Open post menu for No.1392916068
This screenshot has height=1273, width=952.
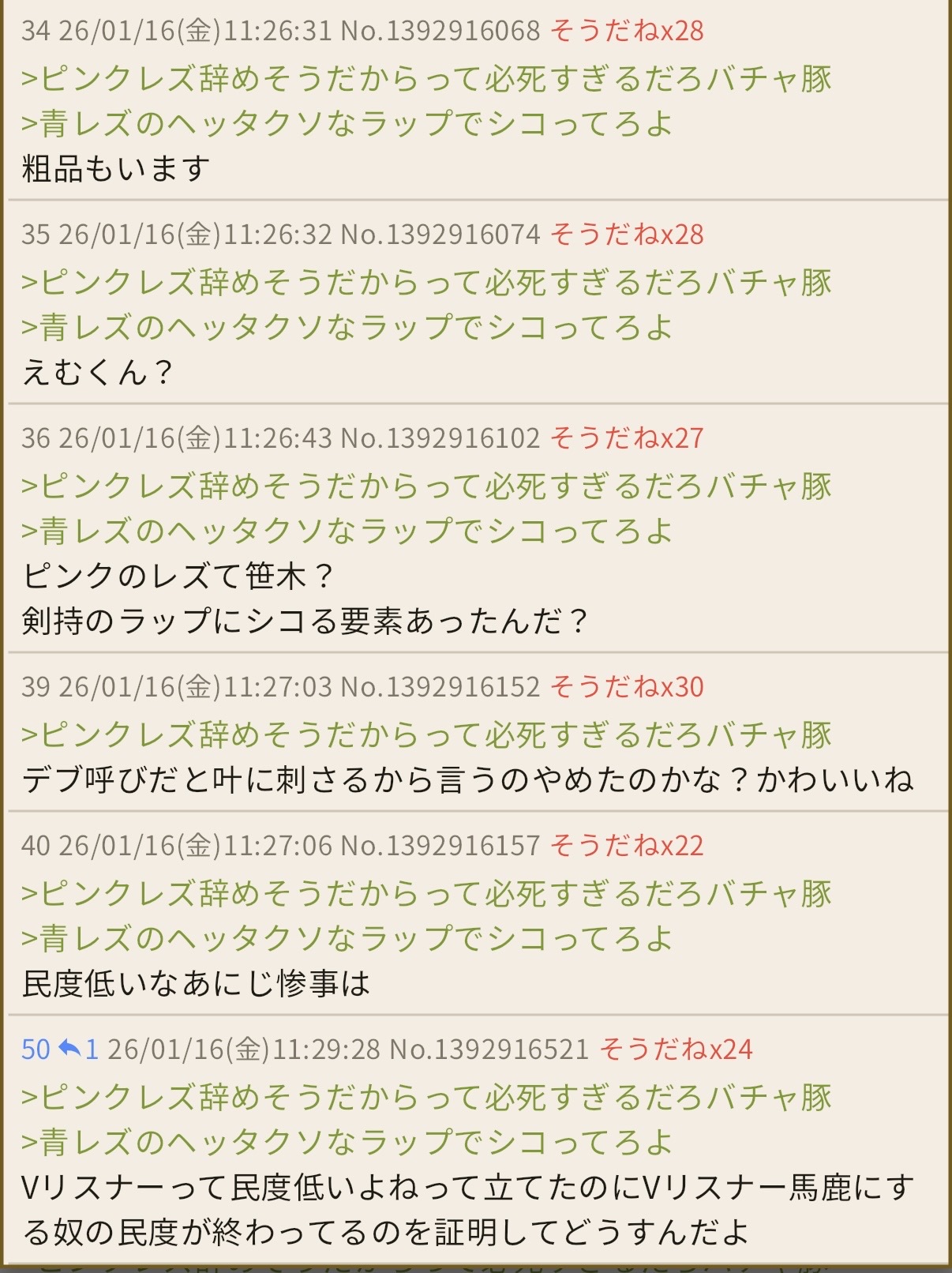pos(440,31)
